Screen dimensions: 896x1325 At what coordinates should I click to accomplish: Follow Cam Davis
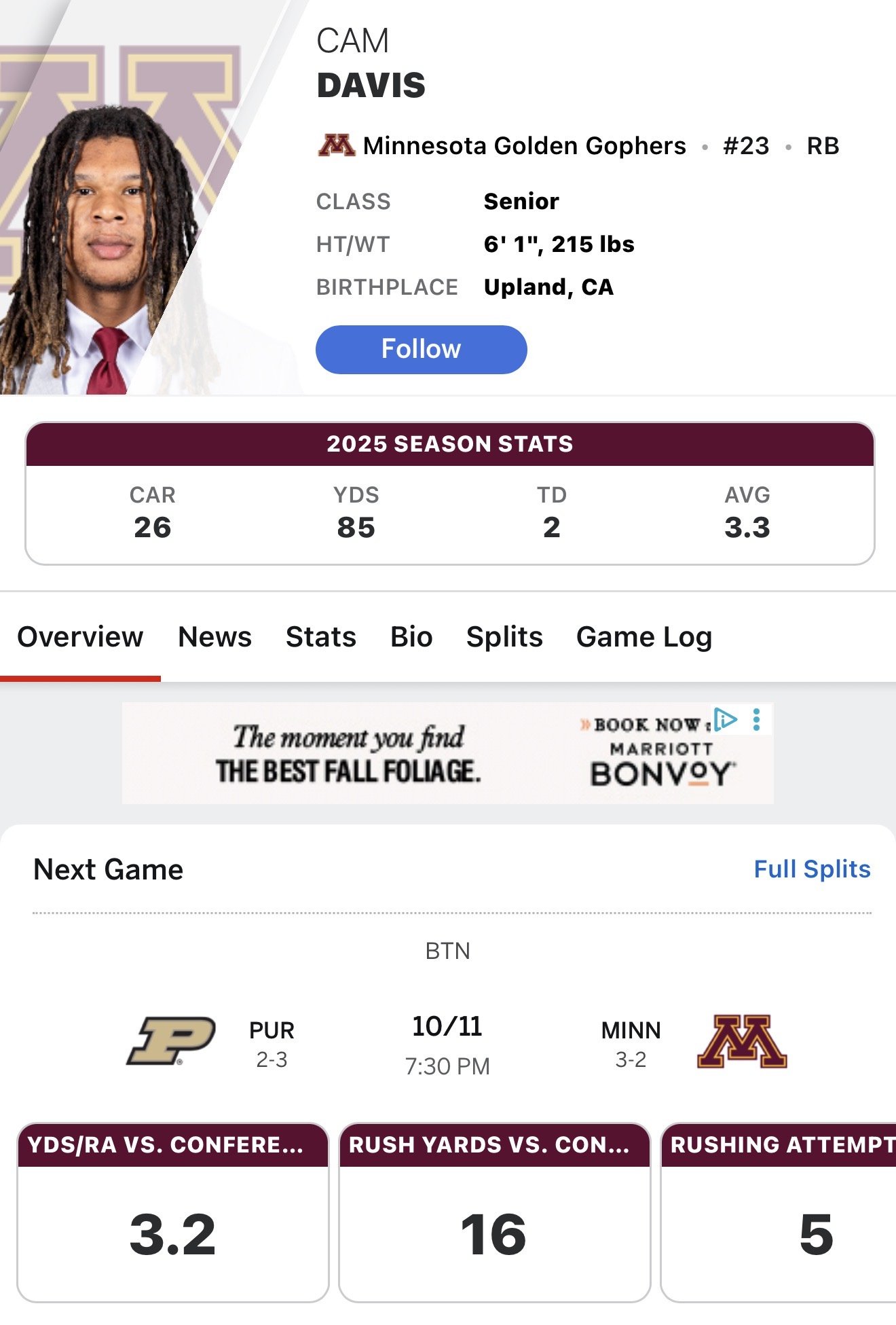421,349
